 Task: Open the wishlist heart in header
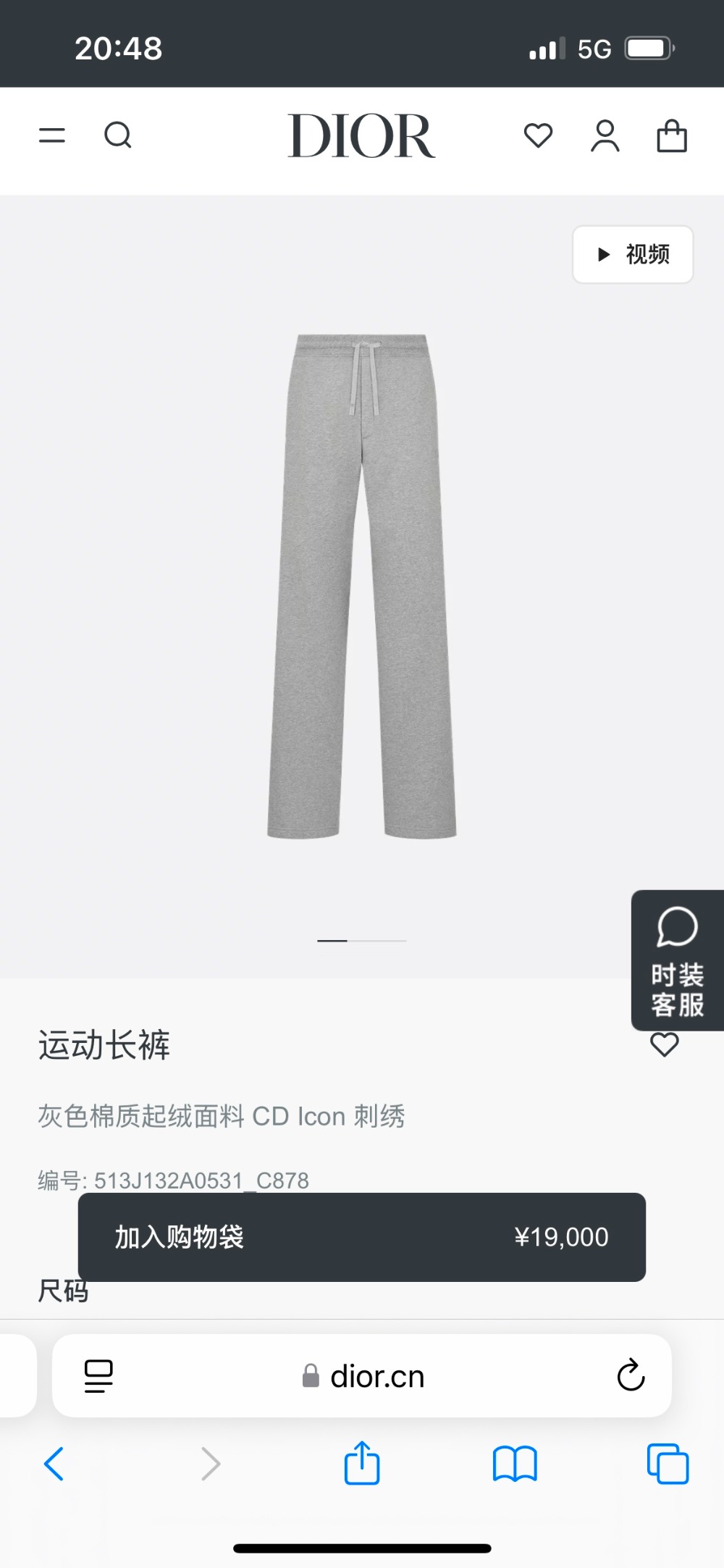coord(538,135)
